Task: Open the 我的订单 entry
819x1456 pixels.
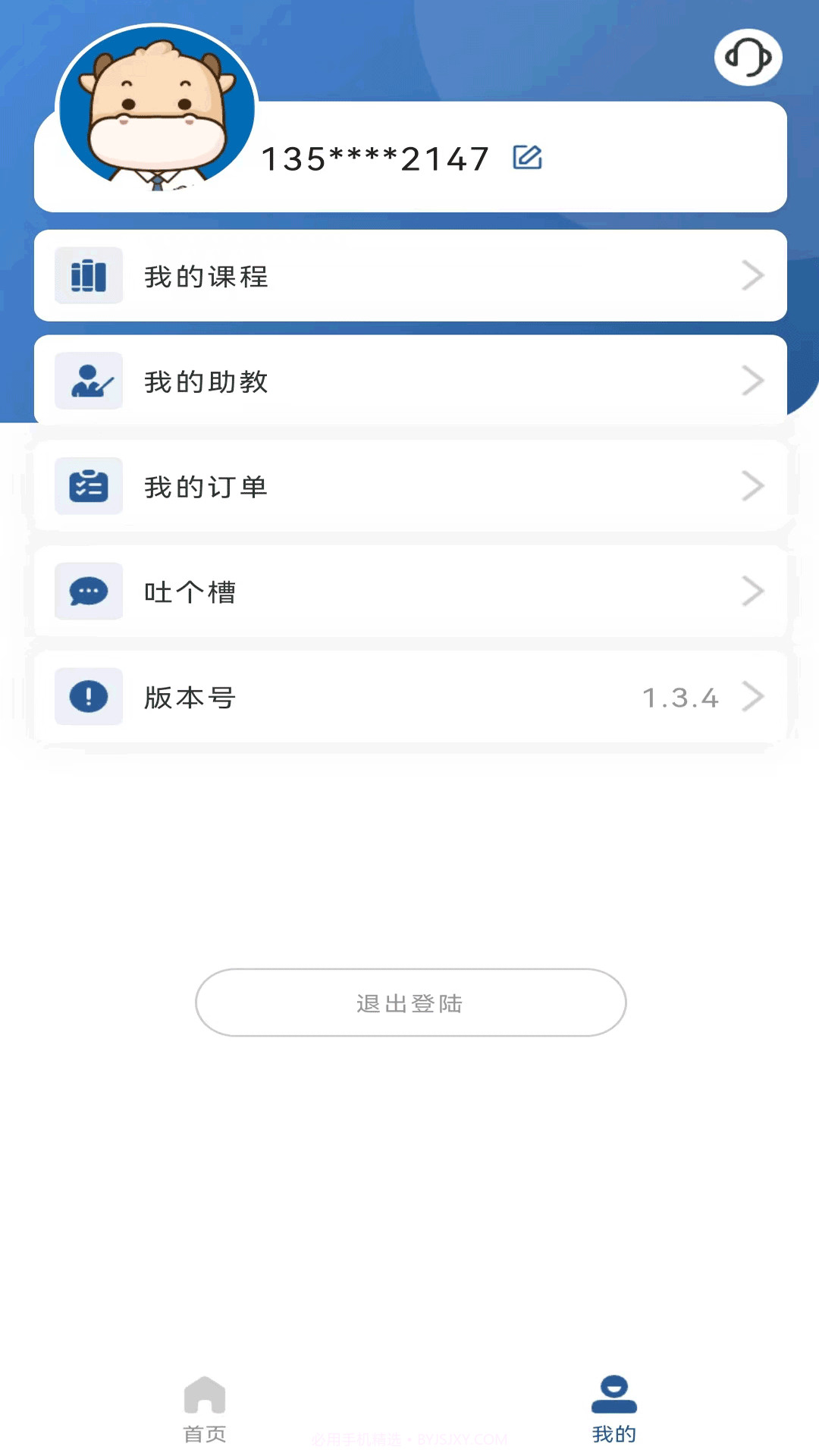Action: pyautogui.click(x=409, y=485)
